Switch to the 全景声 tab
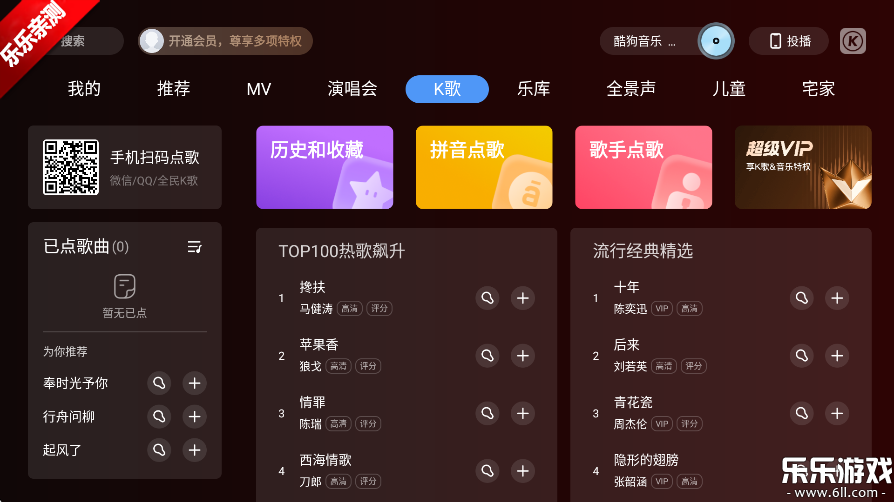This screenshot has width=894, height=502. coord(631,89)
